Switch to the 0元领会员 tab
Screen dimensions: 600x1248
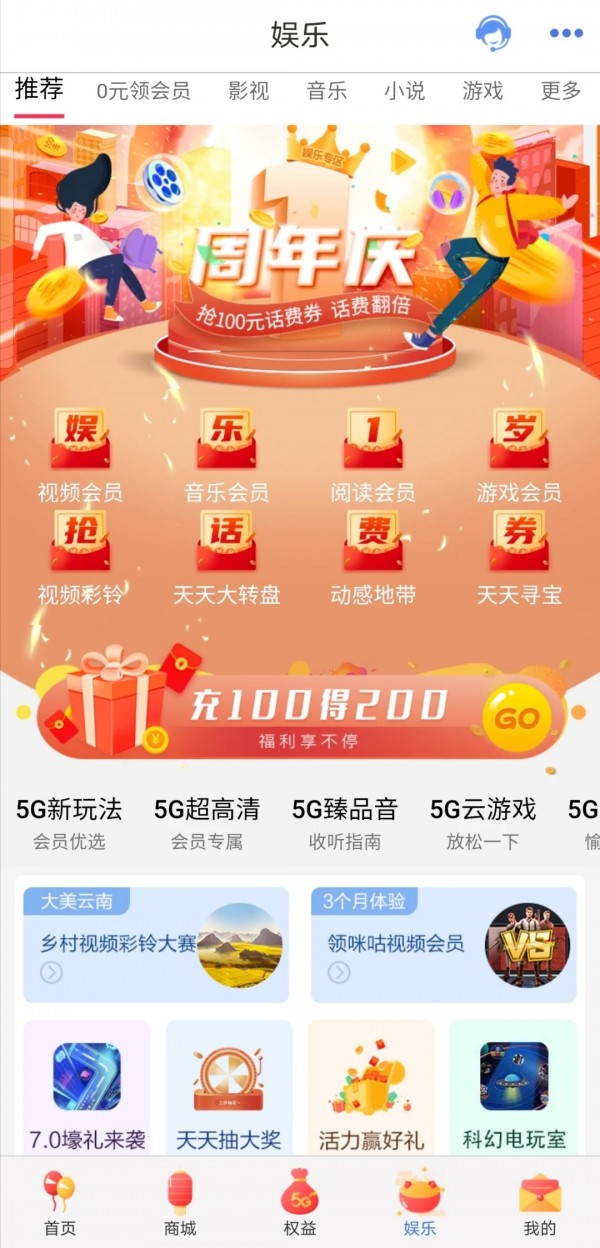pyautogui.click(x=143, y=91)
